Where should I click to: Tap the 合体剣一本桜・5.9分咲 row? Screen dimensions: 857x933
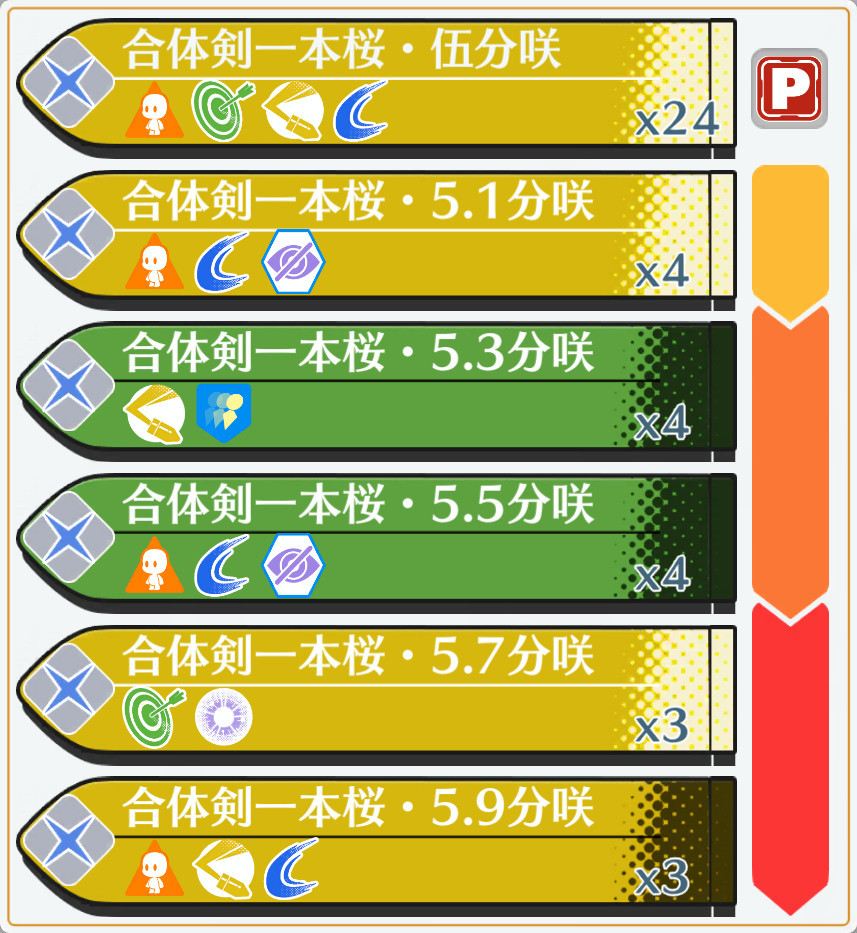point(380,841)
